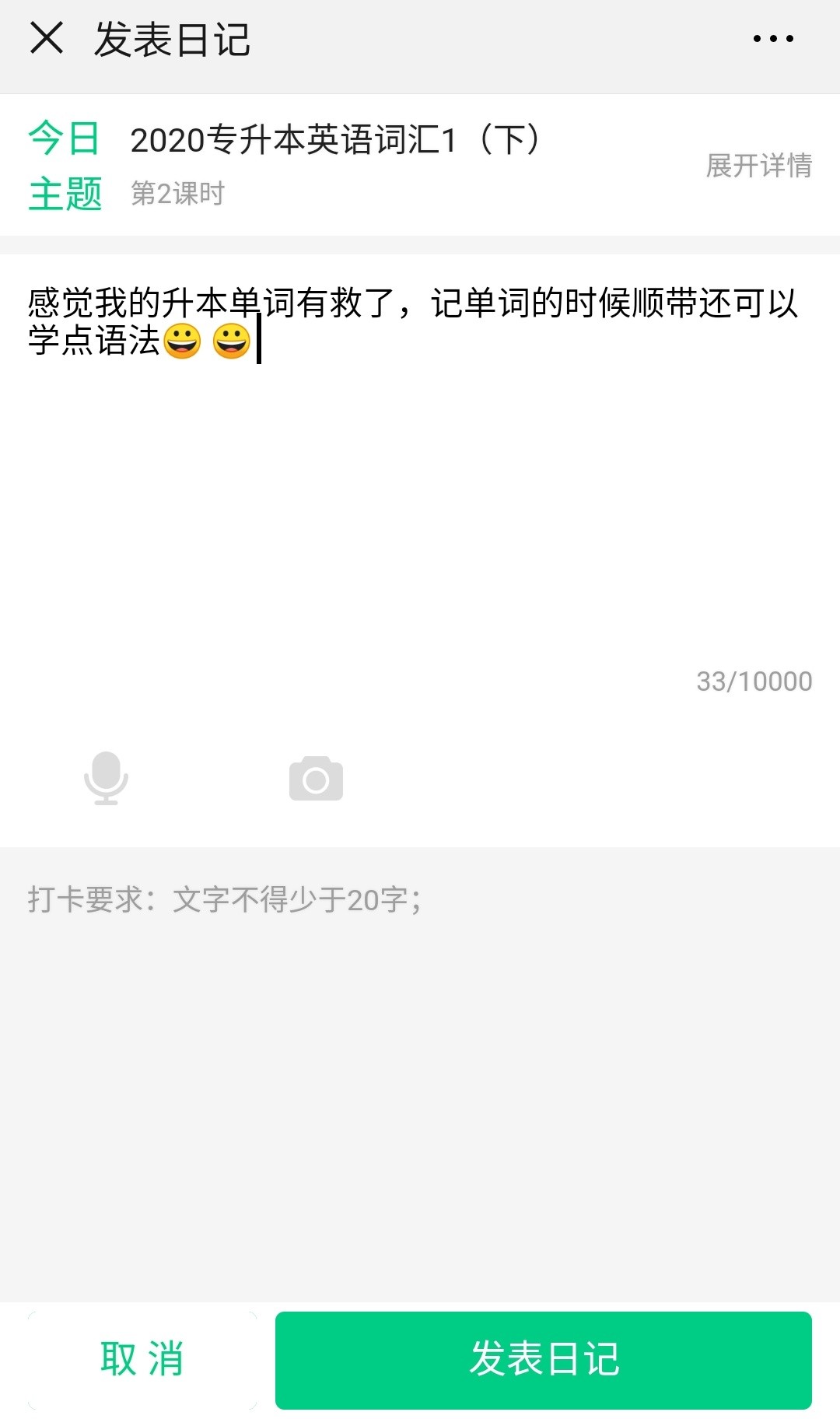The image size is (840, 1419).
Task: Add a photo with the camera icon
Action: (316, 778)
